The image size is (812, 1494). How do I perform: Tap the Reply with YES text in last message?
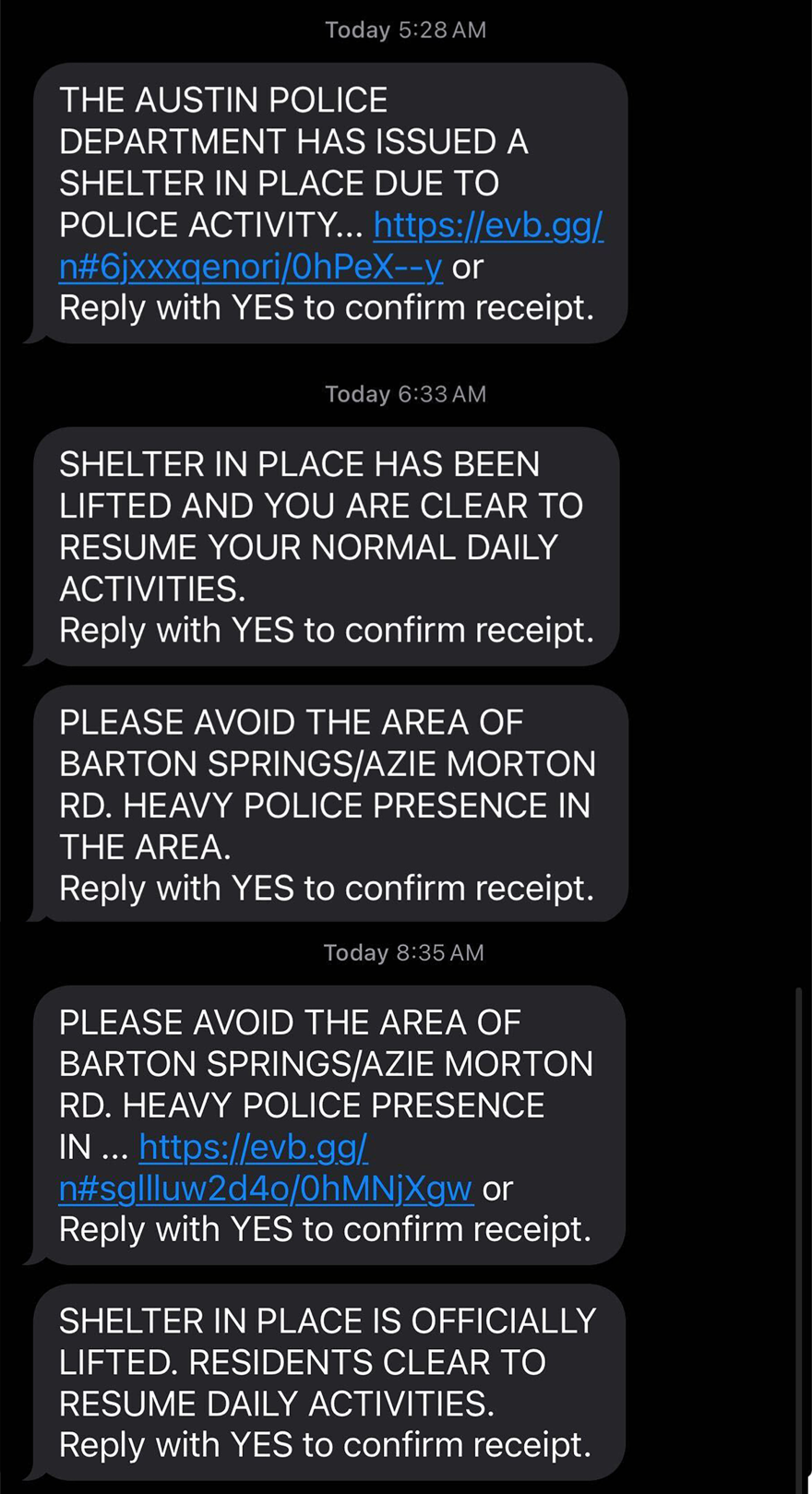(328, 1444)
